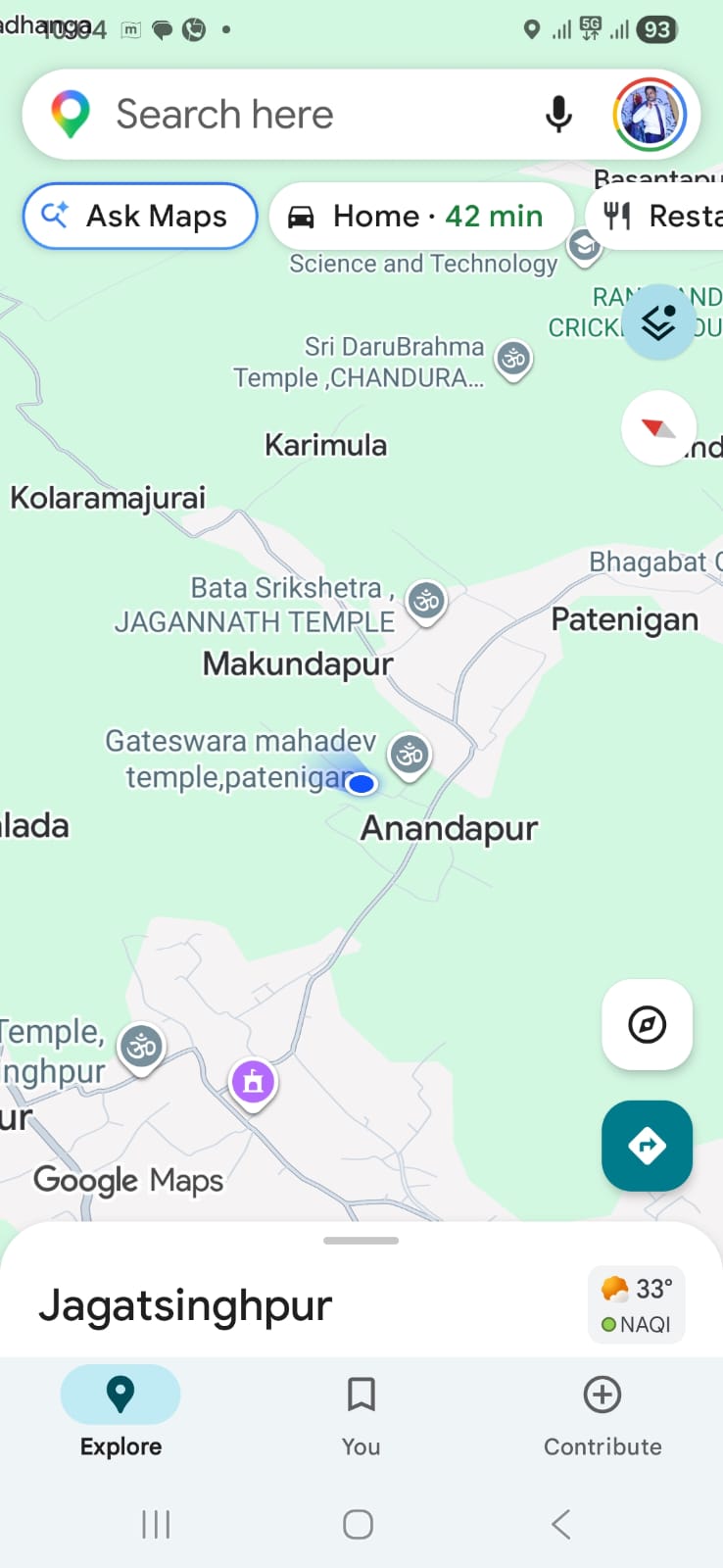
Task: Tap the Sri DaruBrahma Temple pin
Action: [513, 360]
